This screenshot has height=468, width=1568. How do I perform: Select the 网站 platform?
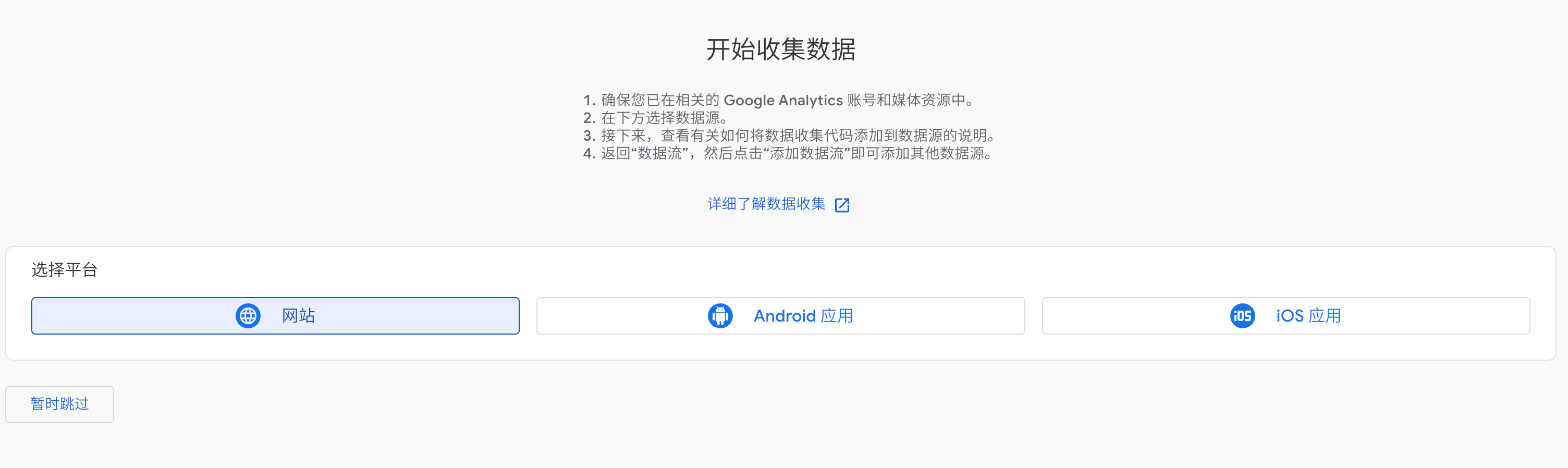point(275,316)
